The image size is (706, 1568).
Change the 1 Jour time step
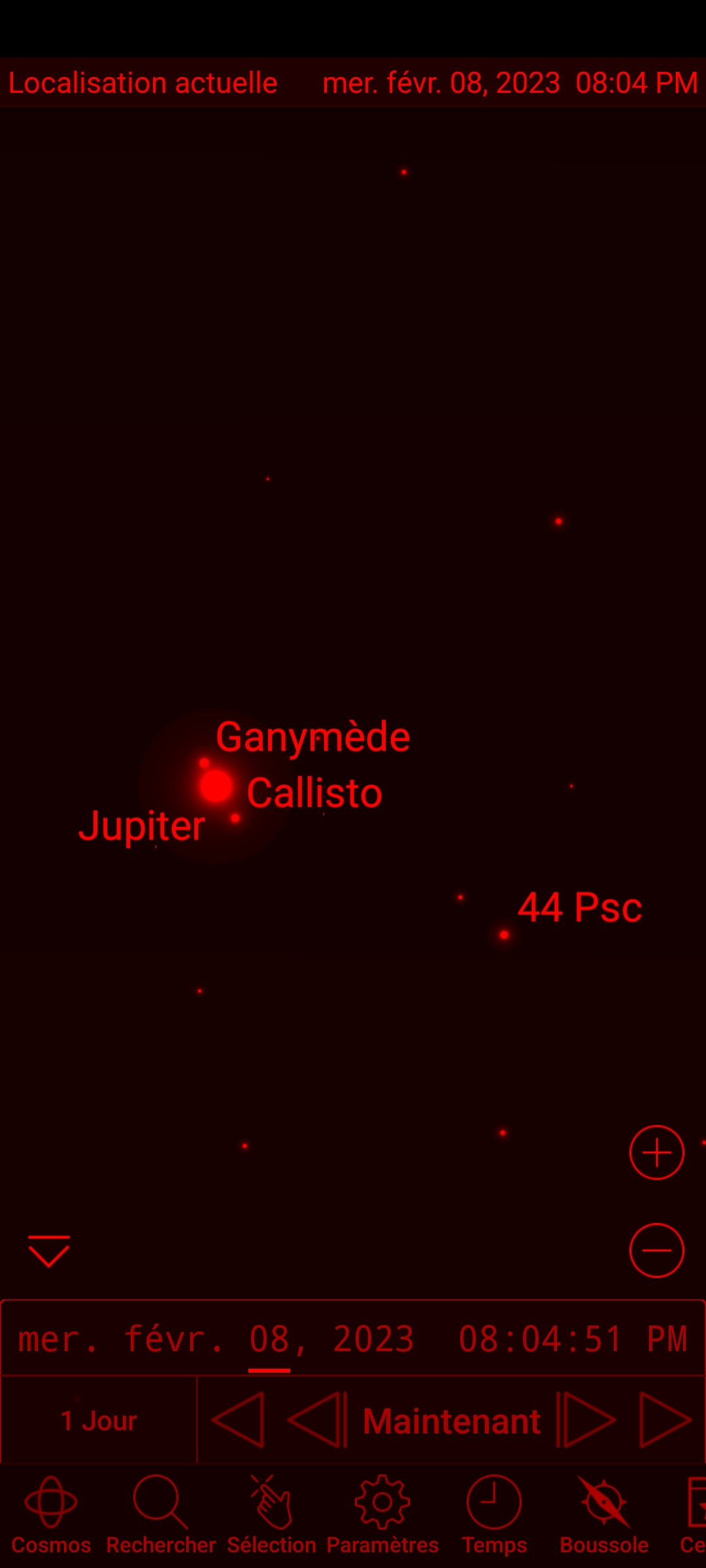click(99, 1421)
